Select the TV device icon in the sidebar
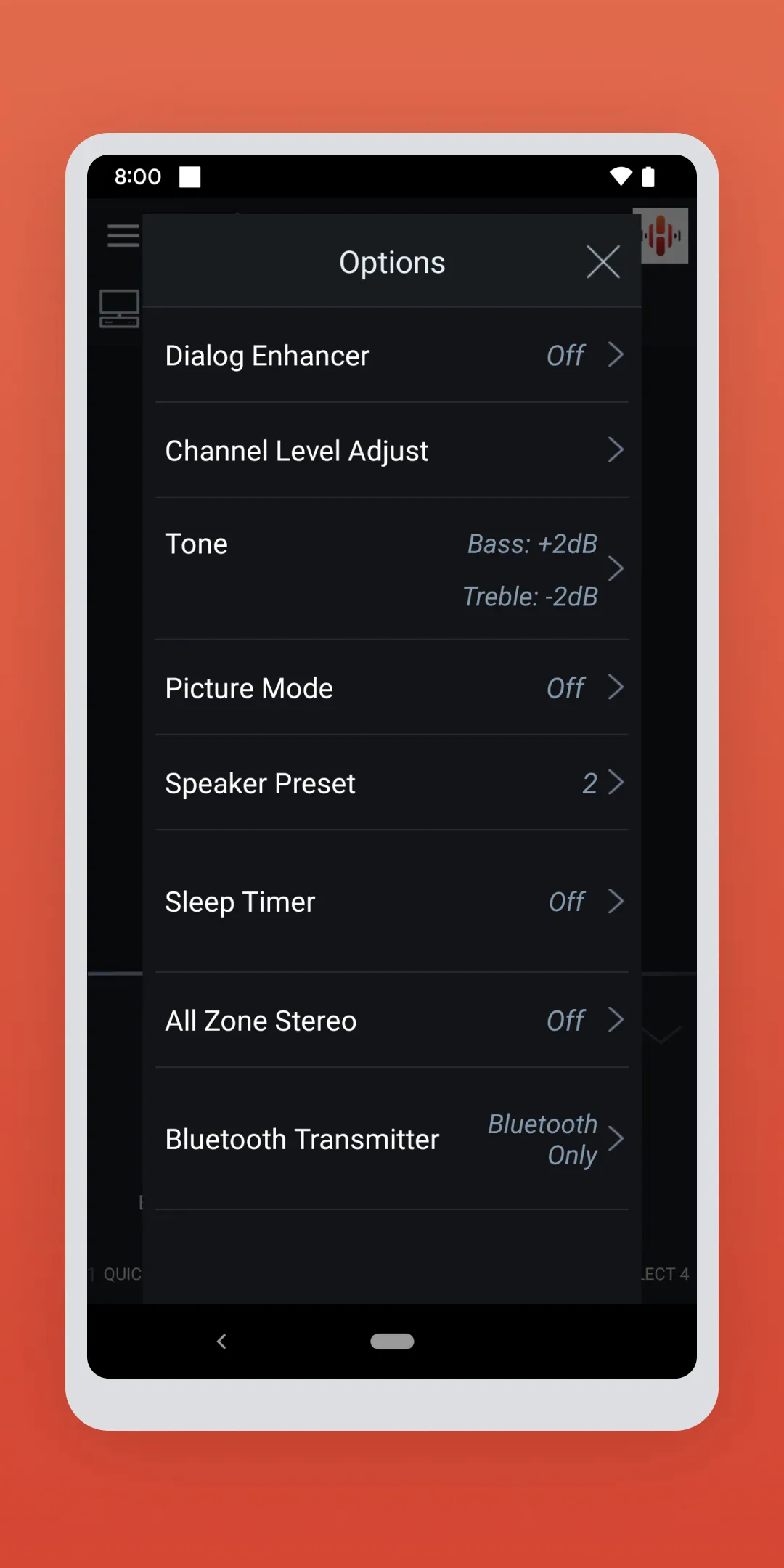784x1568 pixels. 118,308
